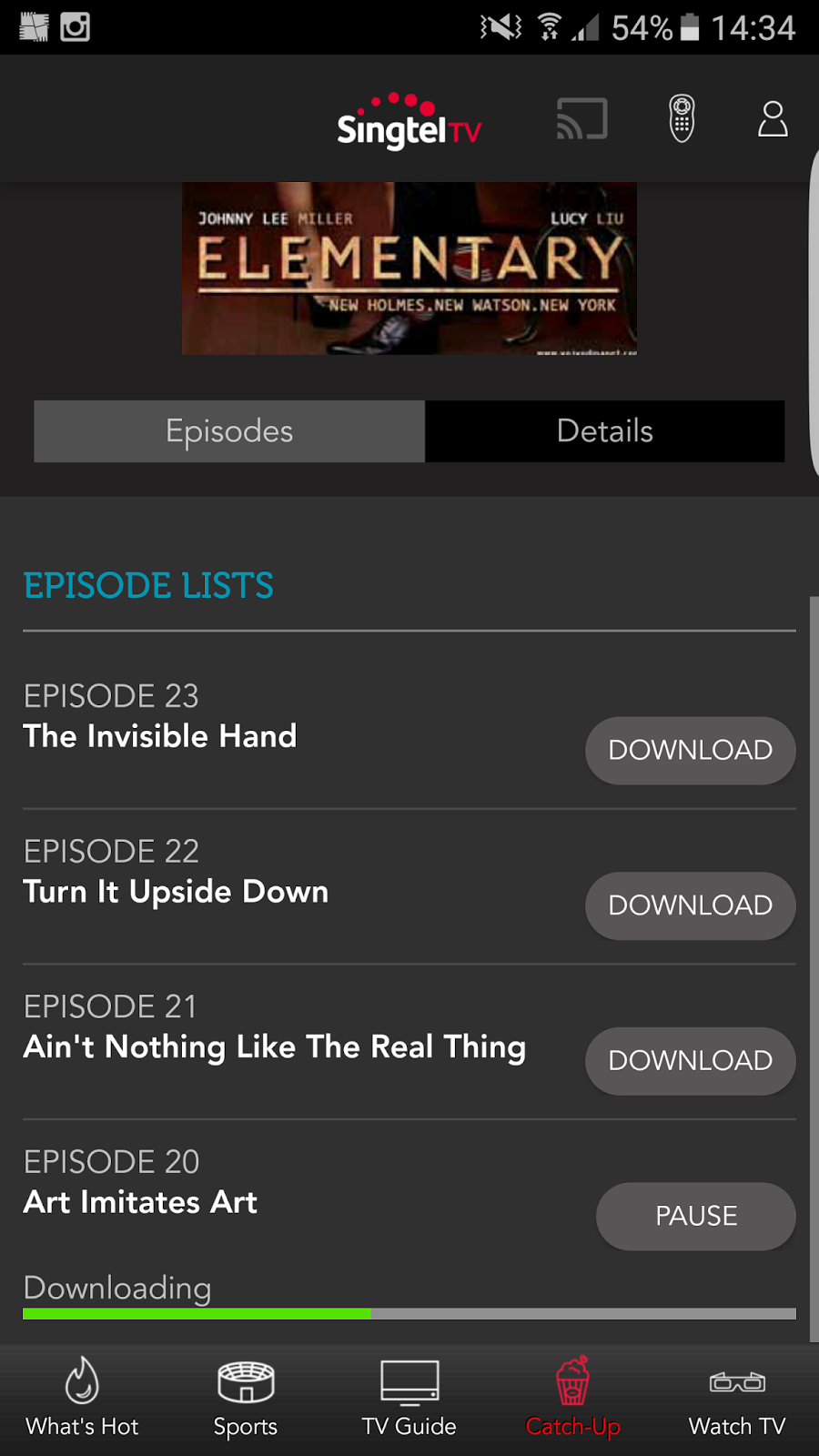The width and height of the screenshot is (819, 1456).
Task: Open the user profile icon
Action: 773,119
